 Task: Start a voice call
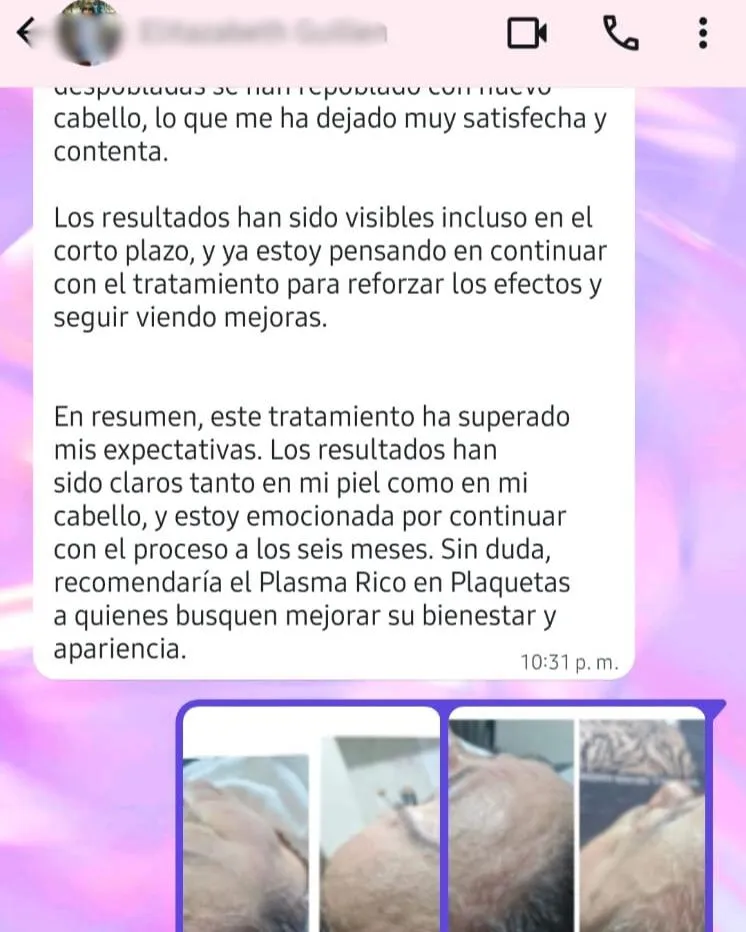pos(621,34)
